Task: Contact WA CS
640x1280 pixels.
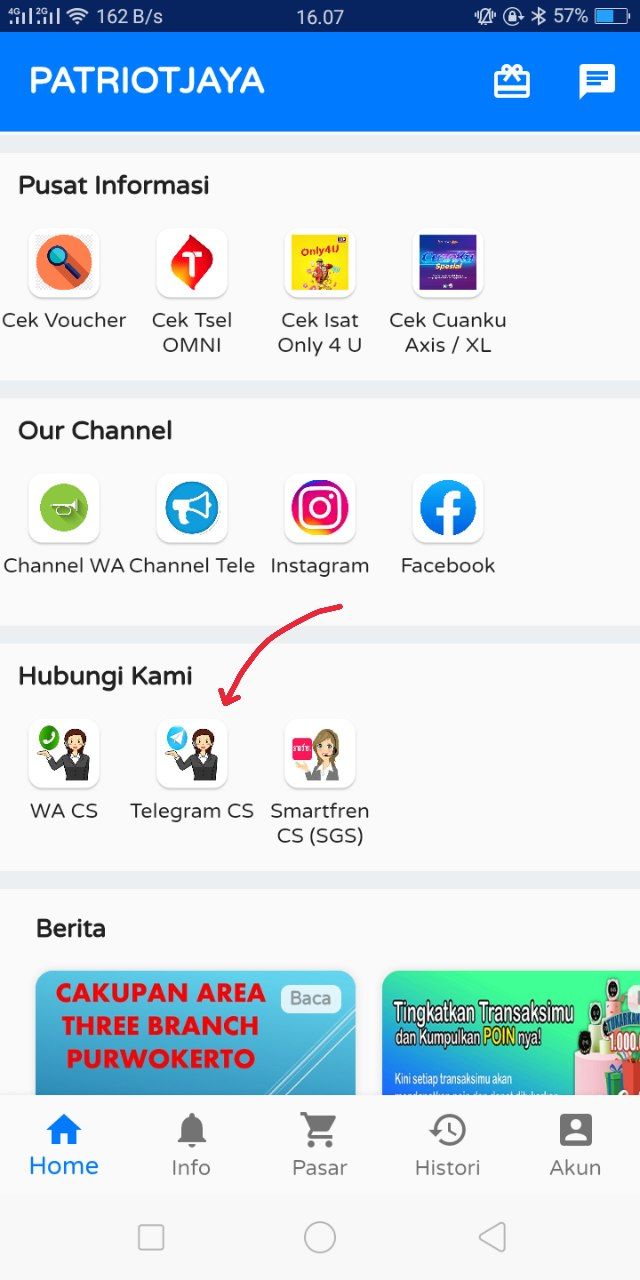Action: click(x=64, y=754)
